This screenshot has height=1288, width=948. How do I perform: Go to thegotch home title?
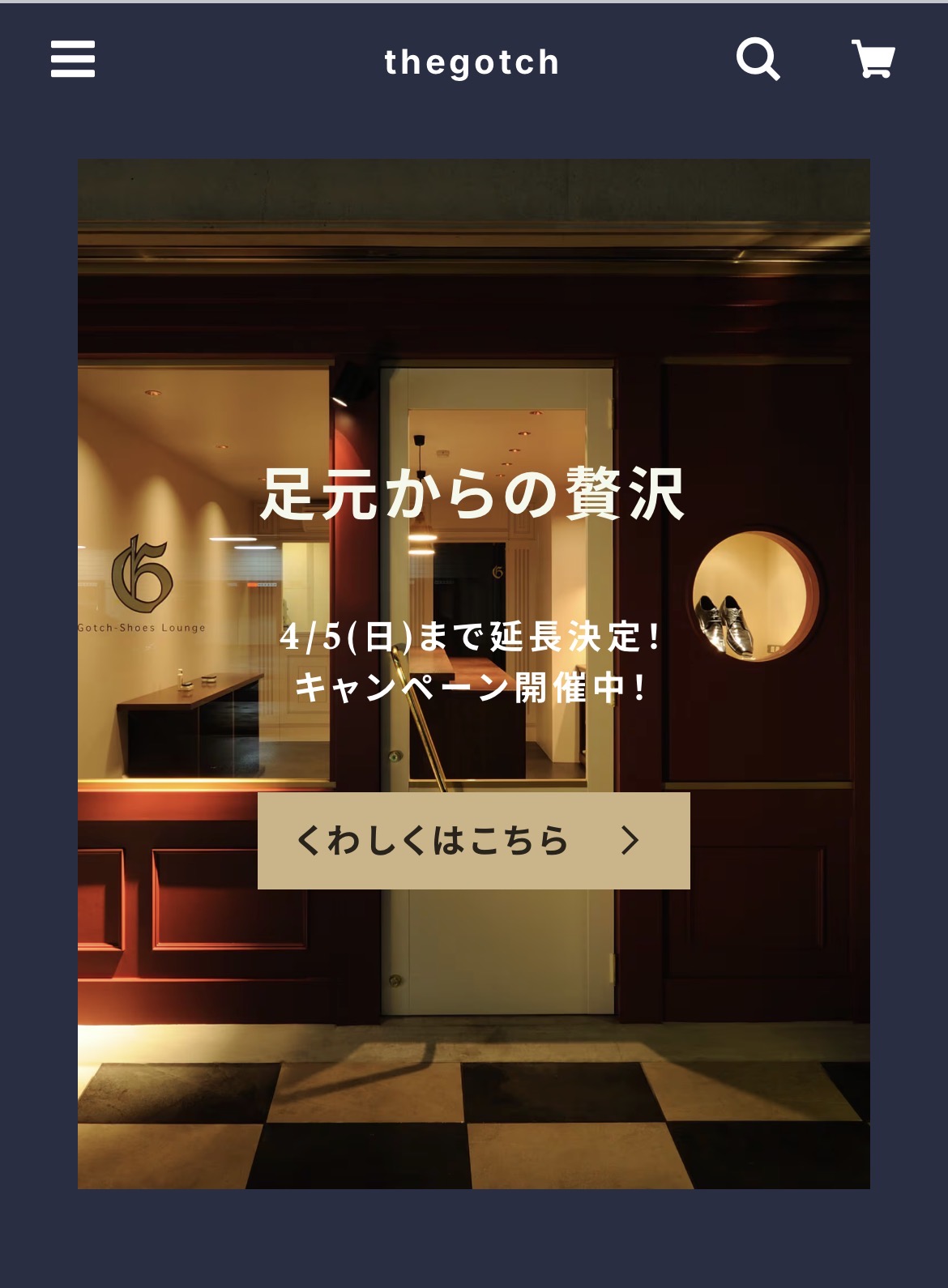coord(472,62)
